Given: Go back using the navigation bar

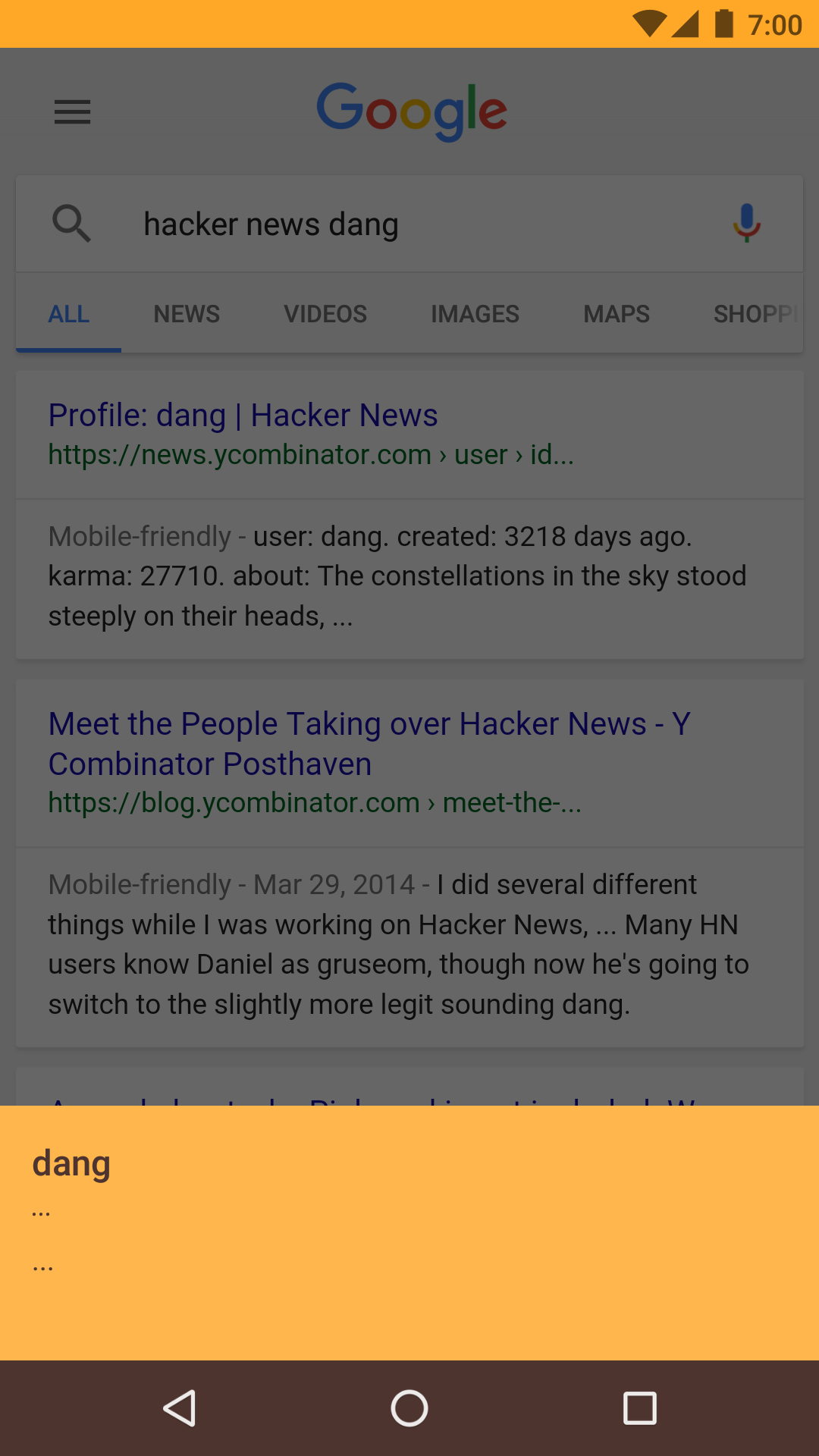Looking at the screenshot, I should tap(180, 1408).
